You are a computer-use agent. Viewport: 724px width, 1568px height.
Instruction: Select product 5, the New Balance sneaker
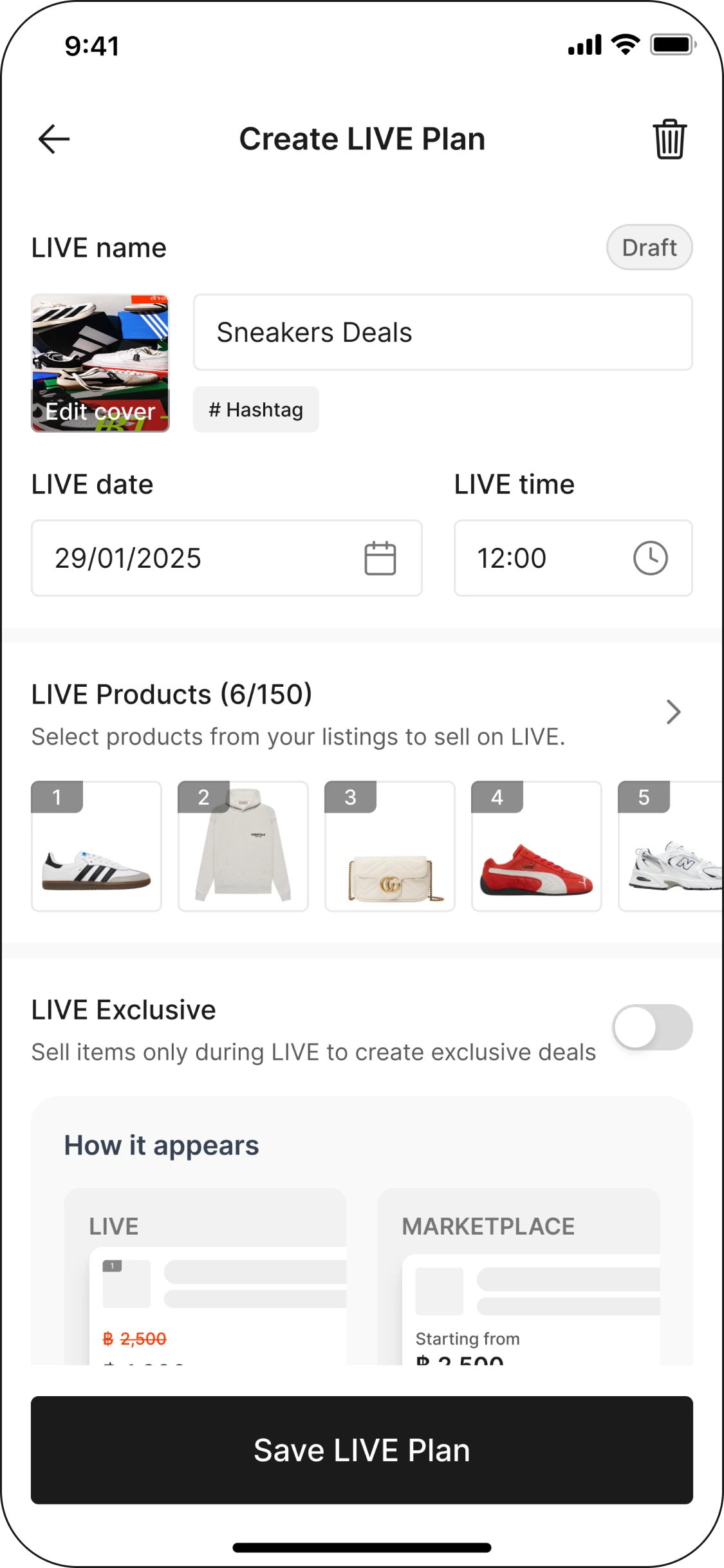point(671,846)
